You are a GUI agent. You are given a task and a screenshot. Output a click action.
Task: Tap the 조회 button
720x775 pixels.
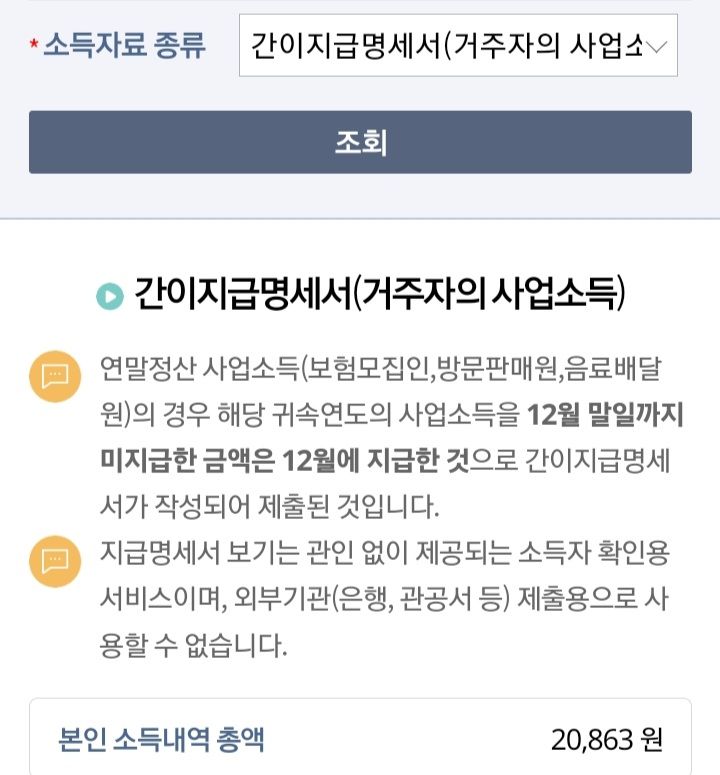tap(360, 142)
